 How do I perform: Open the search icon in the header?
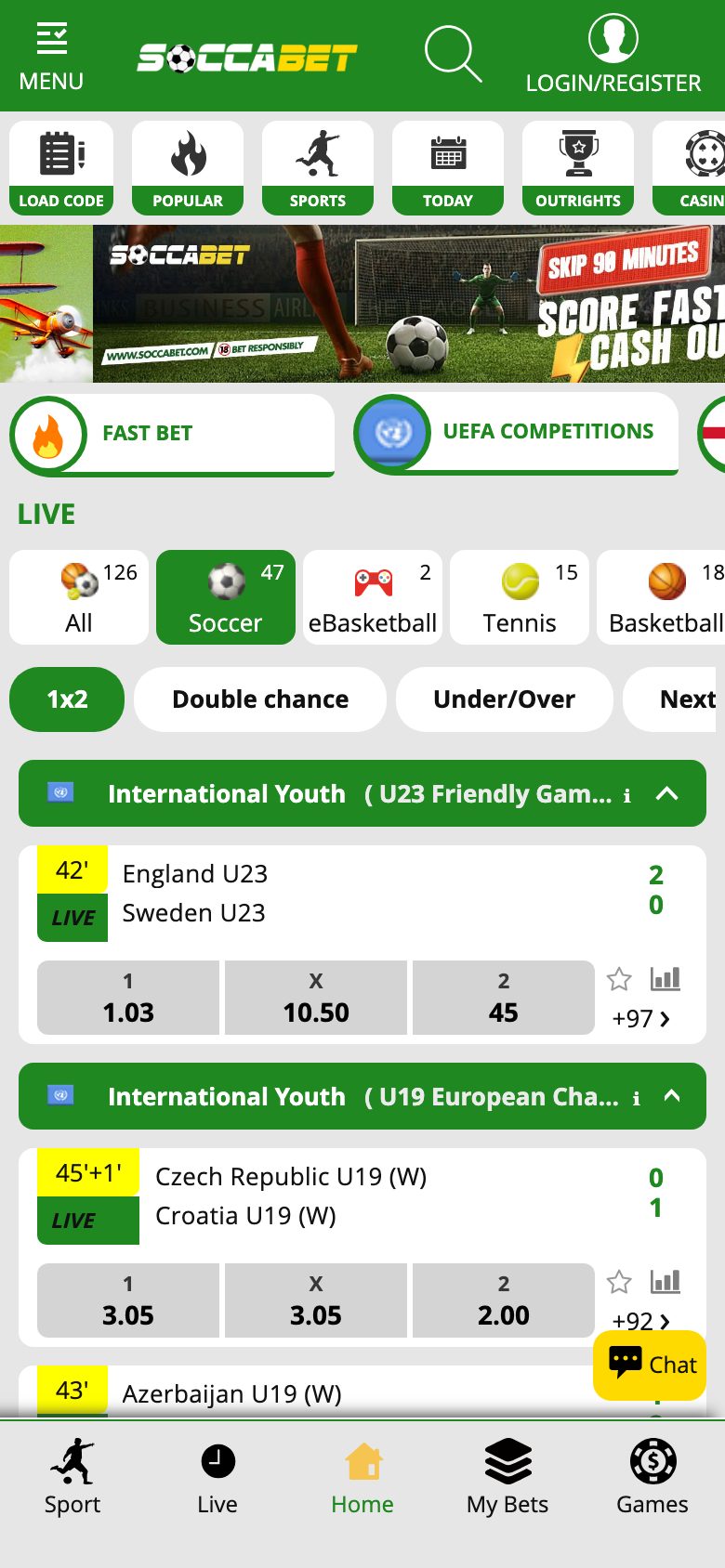pyautogui.click(x=453, y=54)
